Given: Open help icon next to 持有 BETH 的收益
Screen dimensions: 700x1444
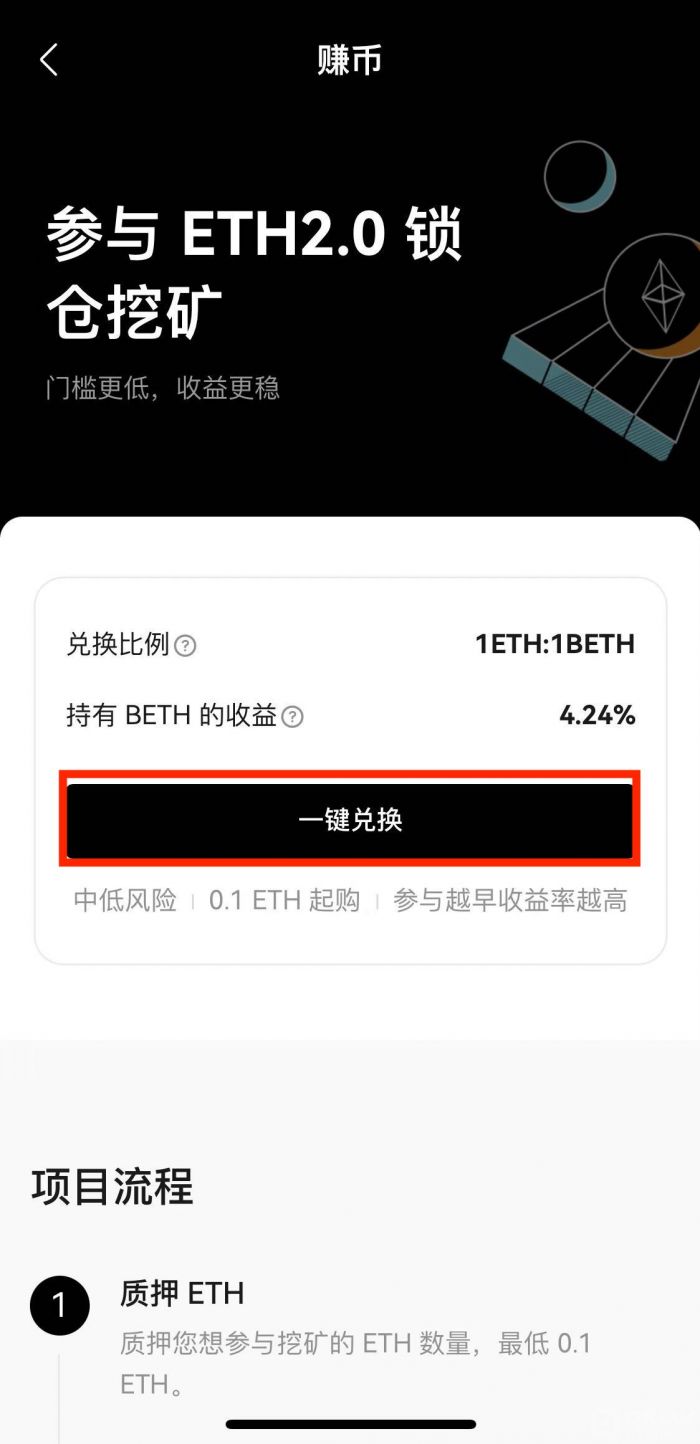Looking at the screenshot, I should pyautogui.click(x=292, y=717).
